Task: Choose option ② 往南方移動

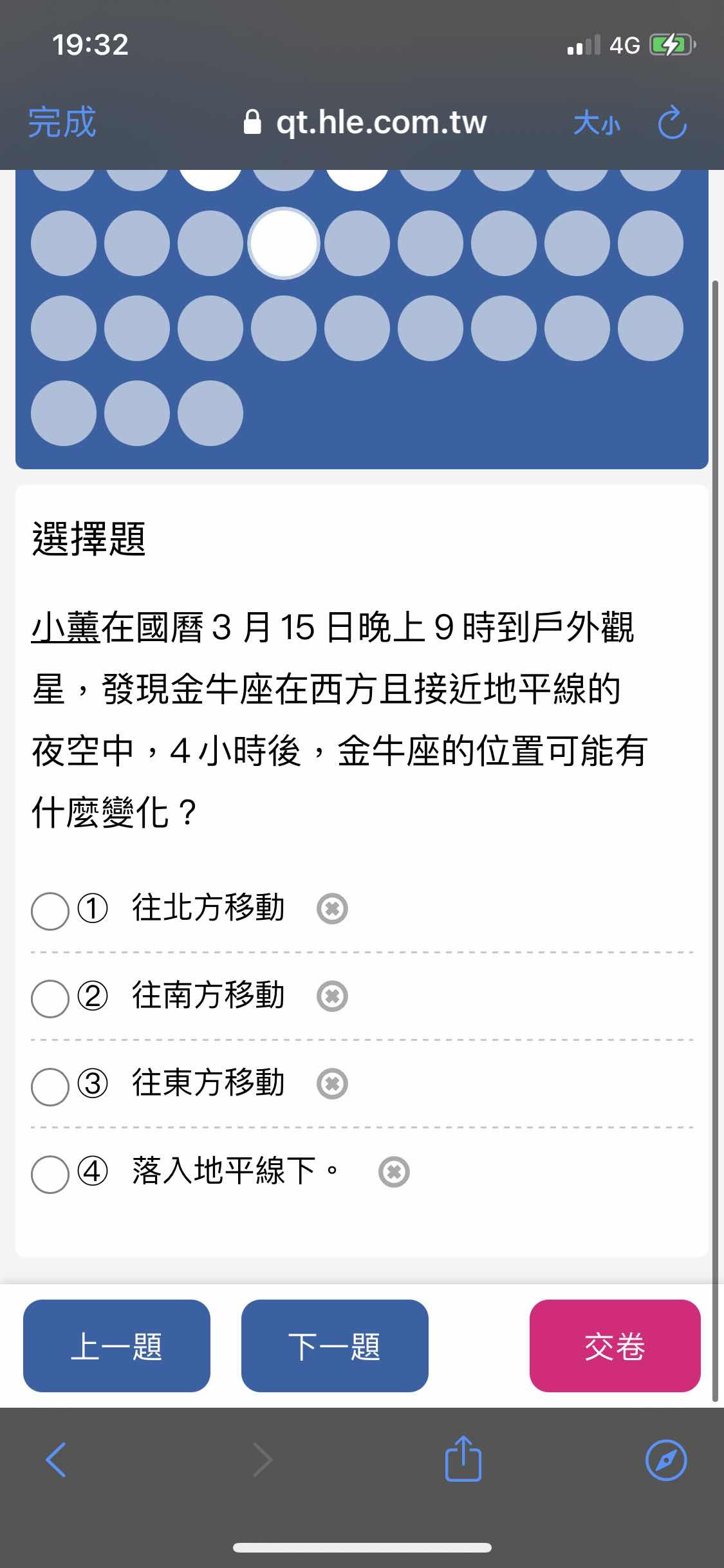Action: pyautogui.click(x=50, y=998)
